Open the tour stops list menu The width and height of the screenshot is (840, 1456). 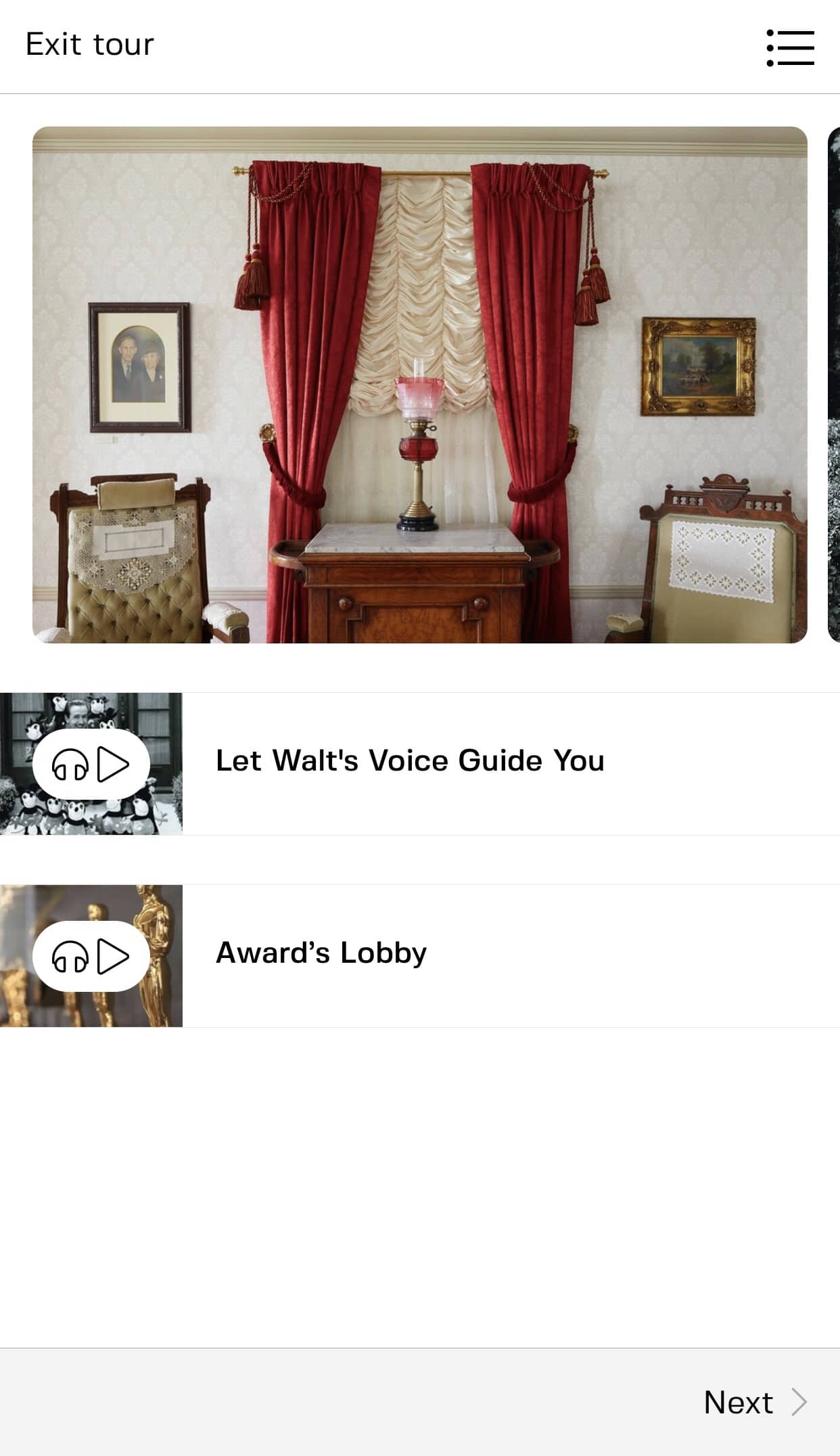point(790,47)
